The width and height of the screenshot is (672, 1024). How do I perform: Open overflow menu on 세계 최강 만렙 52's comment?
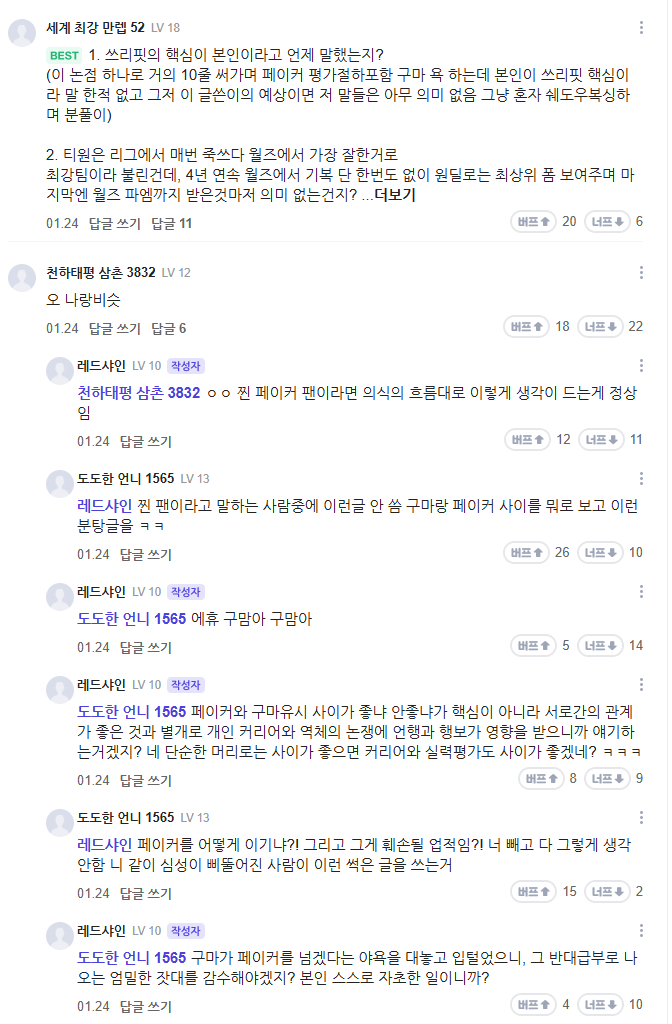click(x=641, y=27)
